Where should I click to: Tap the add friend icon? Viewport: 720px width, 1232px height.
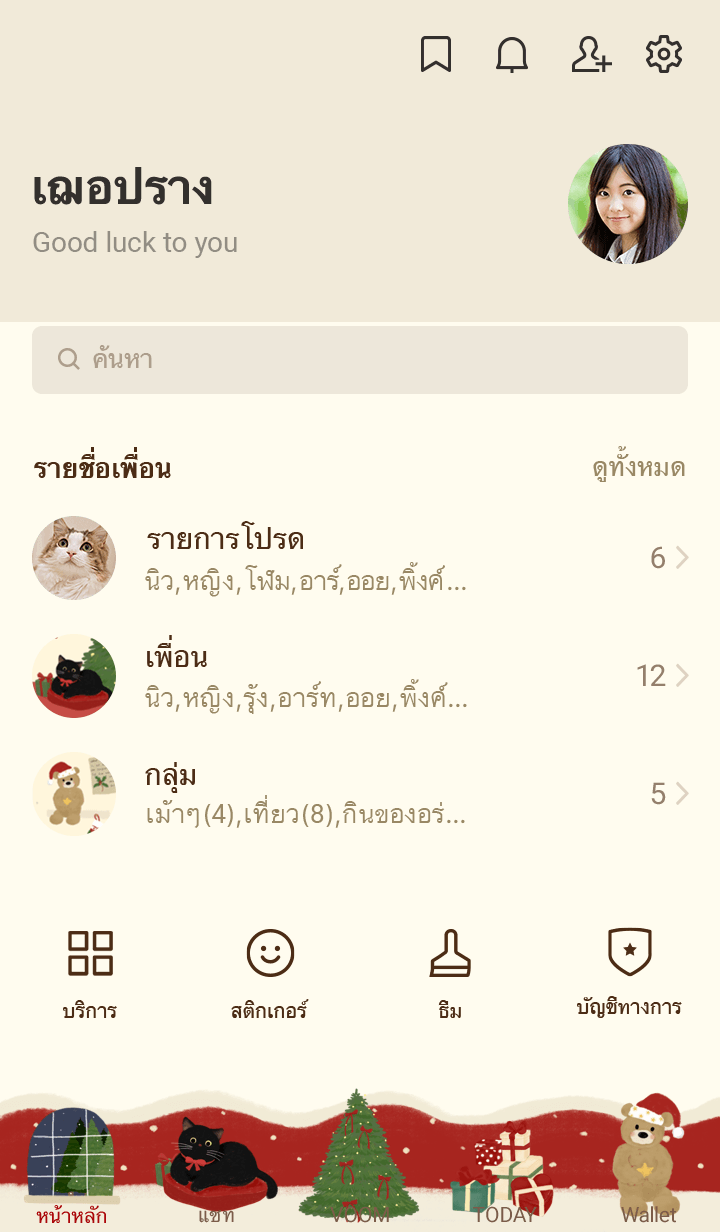pyautogui.click(x=590, y=55)
